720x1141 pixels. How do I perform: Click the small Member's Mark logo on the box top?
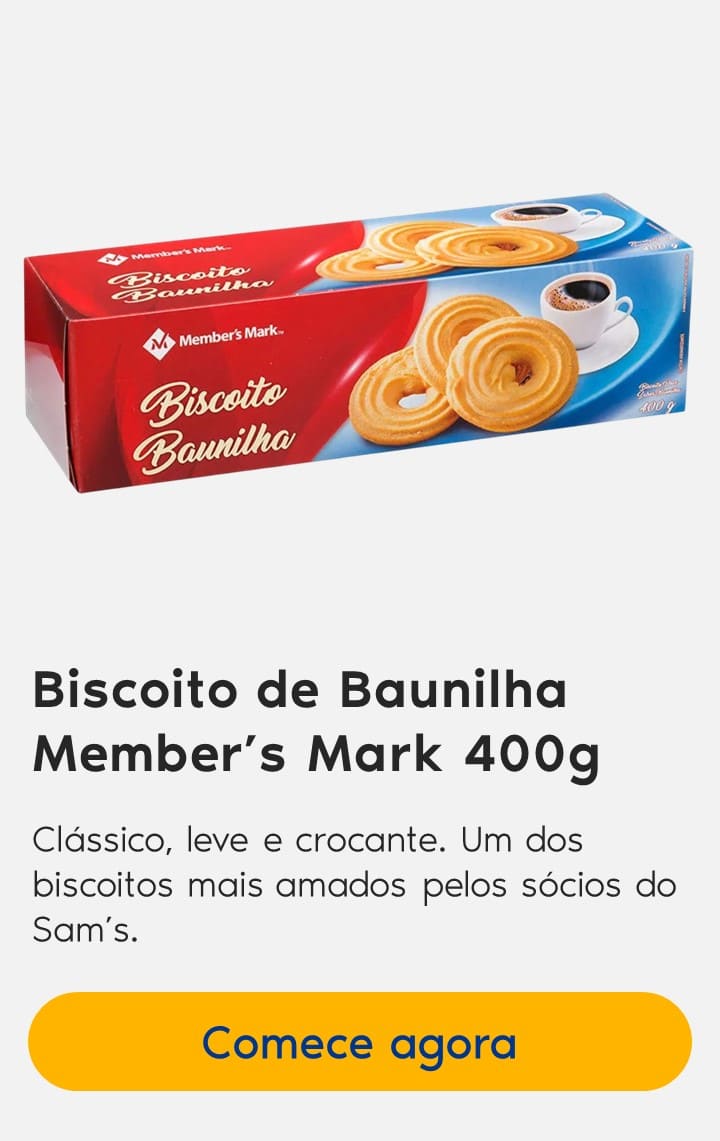point(170,254)
